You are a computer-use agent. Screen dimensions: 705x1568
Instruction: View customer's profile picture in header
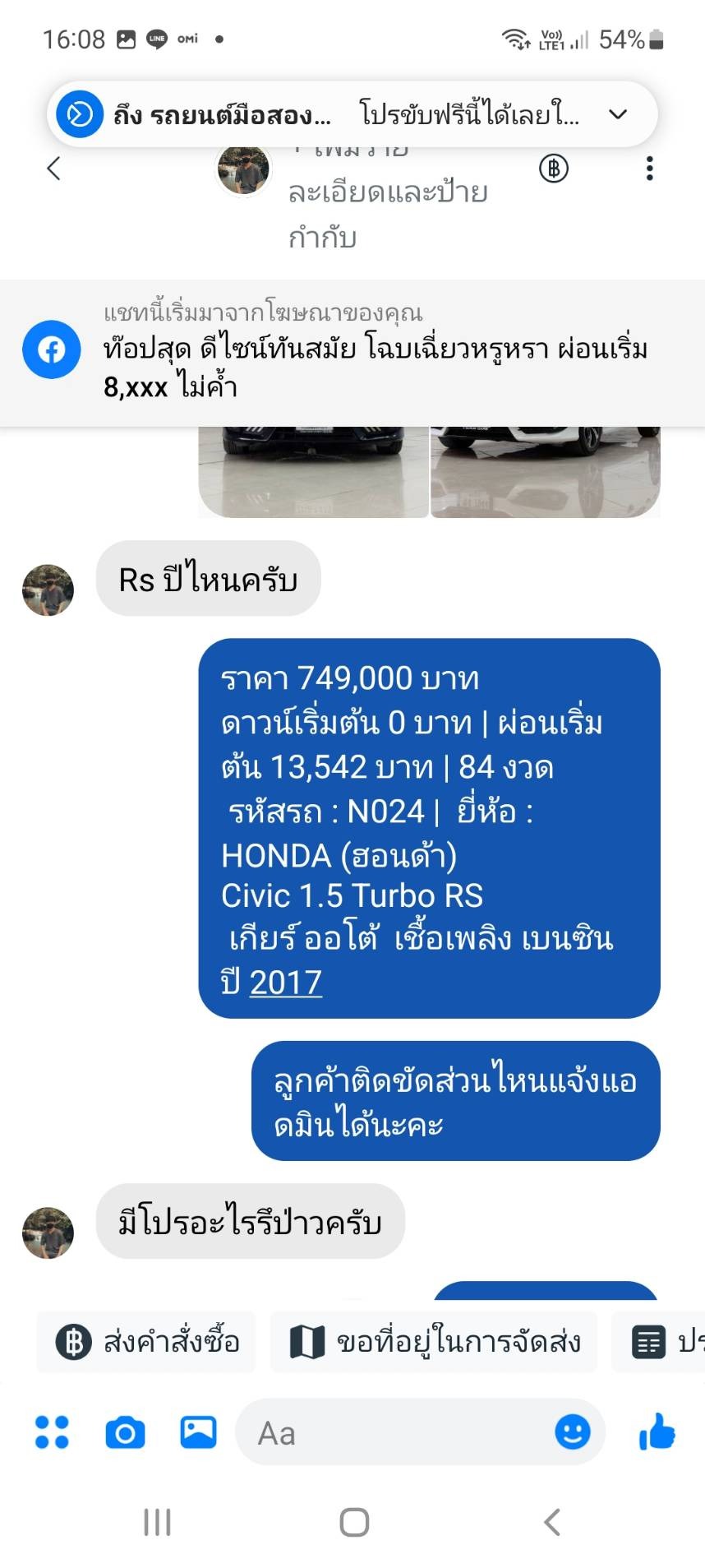[243, 170]
